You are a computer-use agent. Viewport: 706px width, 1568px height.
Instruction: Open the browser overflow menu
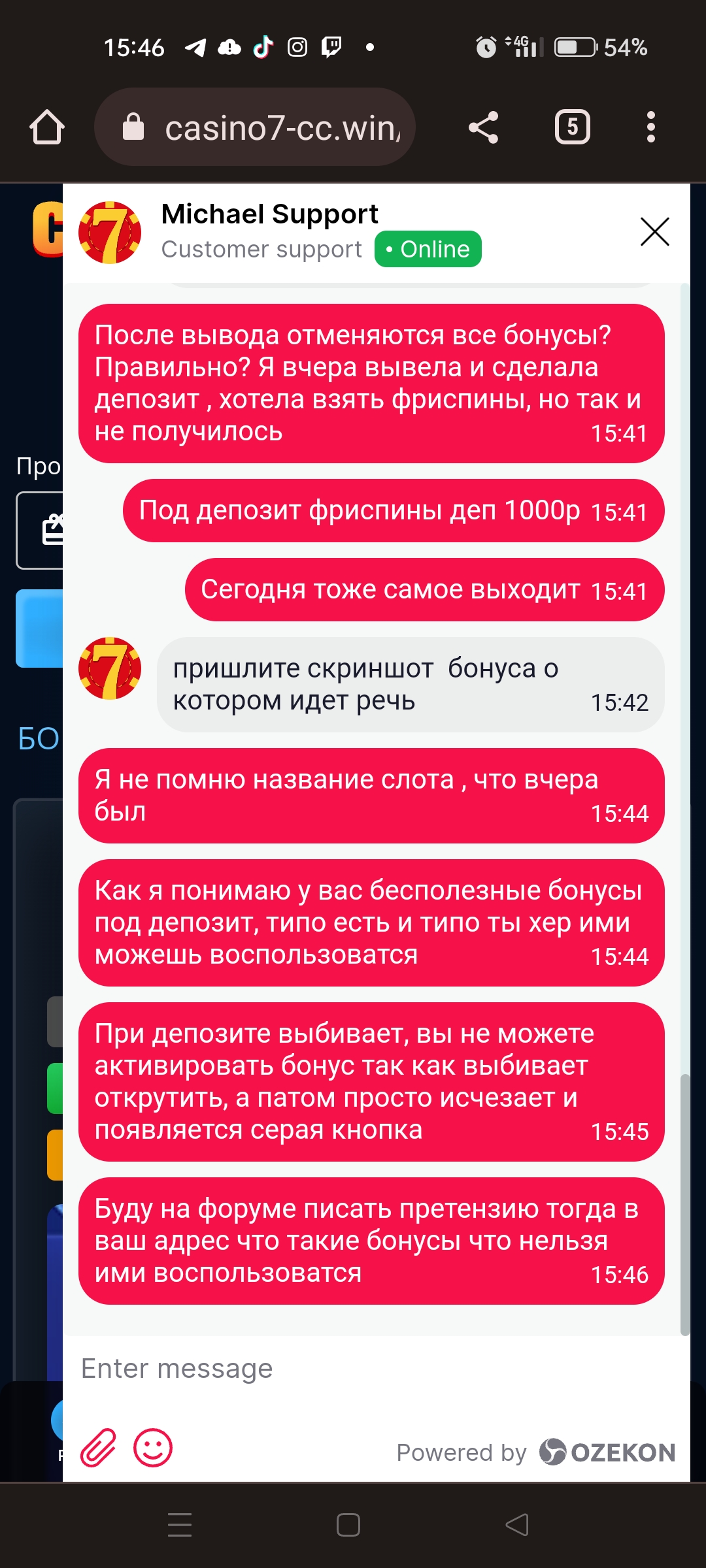click(650, 127)
